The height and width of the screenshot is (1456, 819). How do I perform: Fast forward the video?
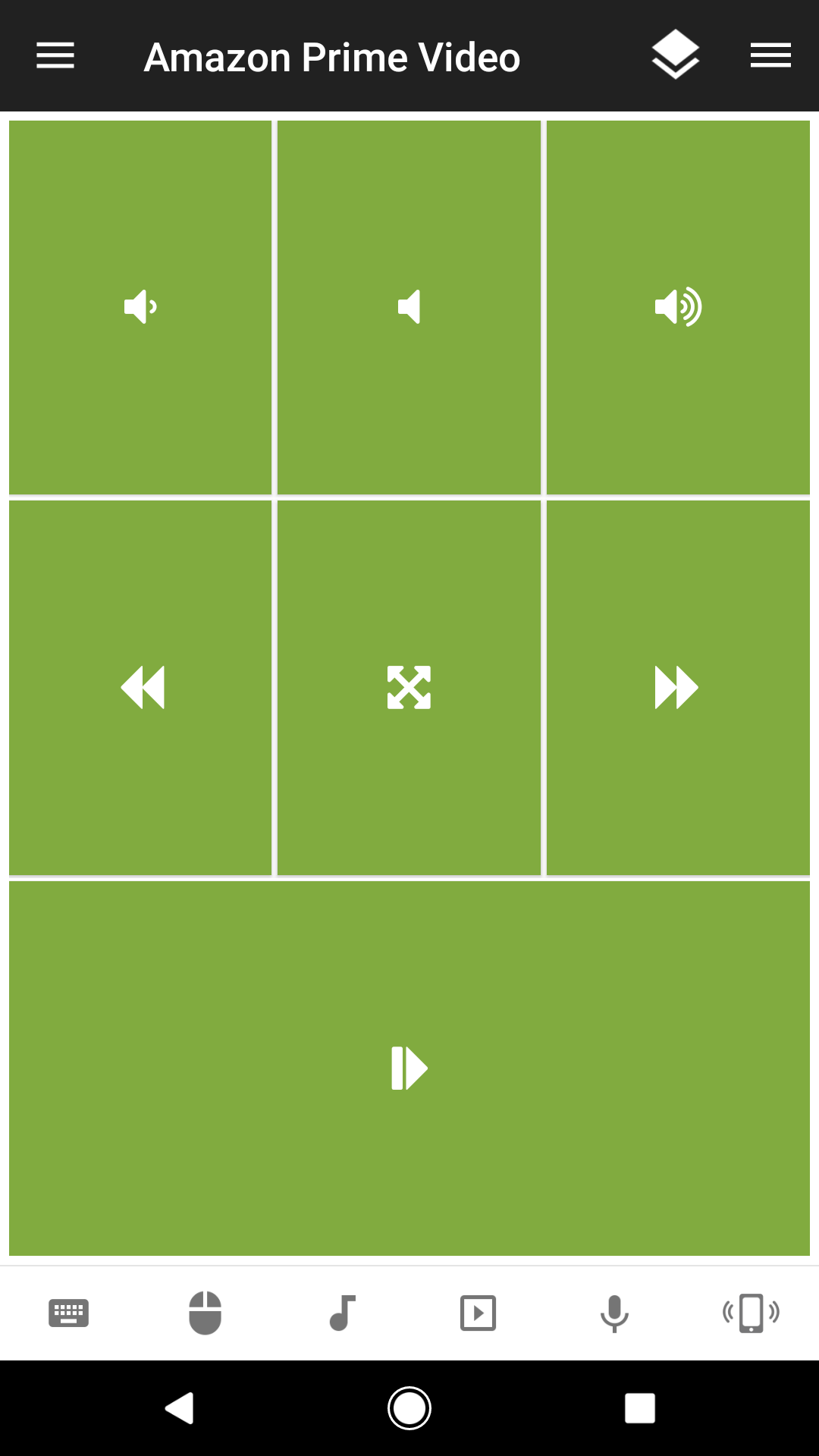(x=676, y=688)
